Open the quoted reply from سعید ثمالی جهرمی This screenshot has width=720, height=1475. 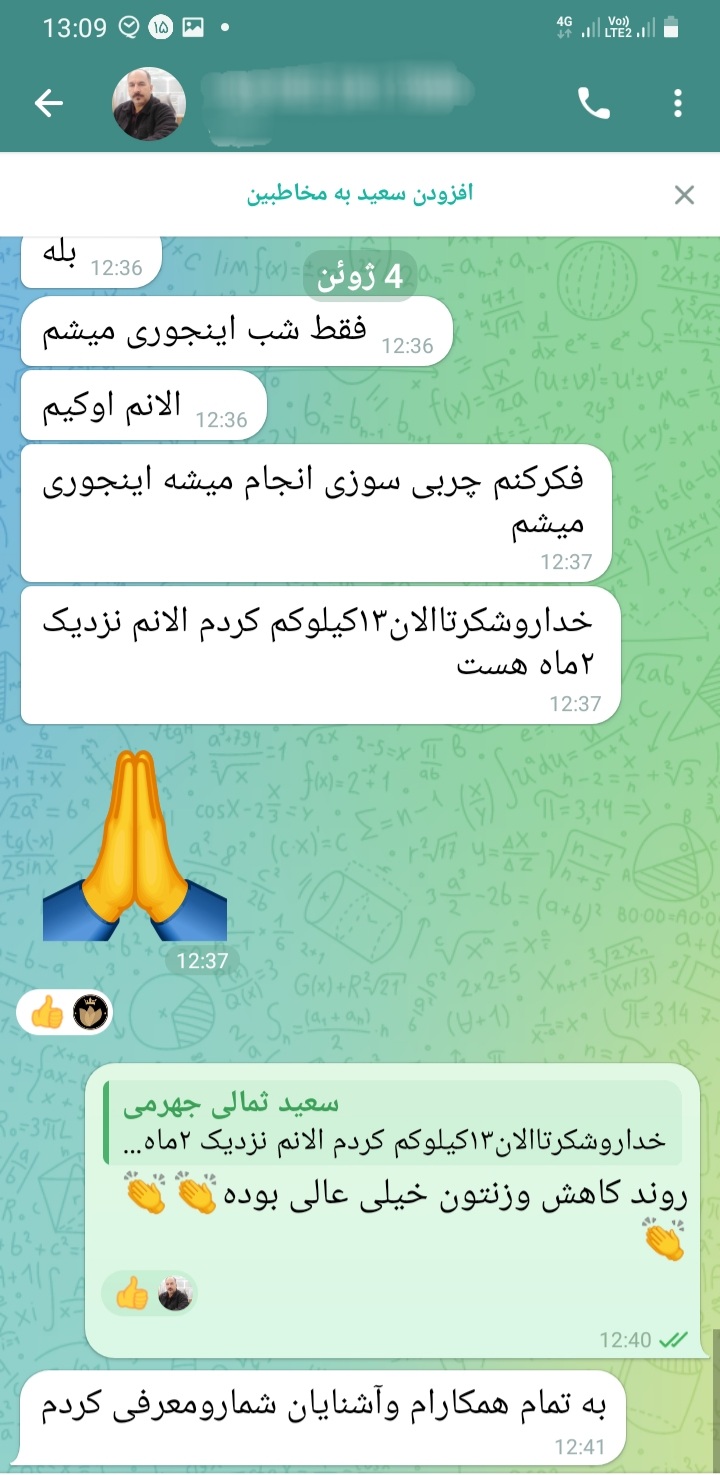393,1122
